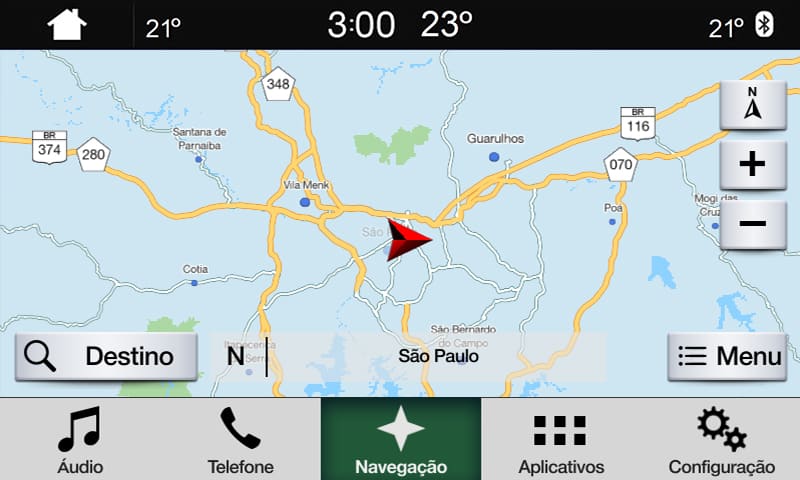
Task: Open the navigation Menu
Action: [x=727, y=356]
